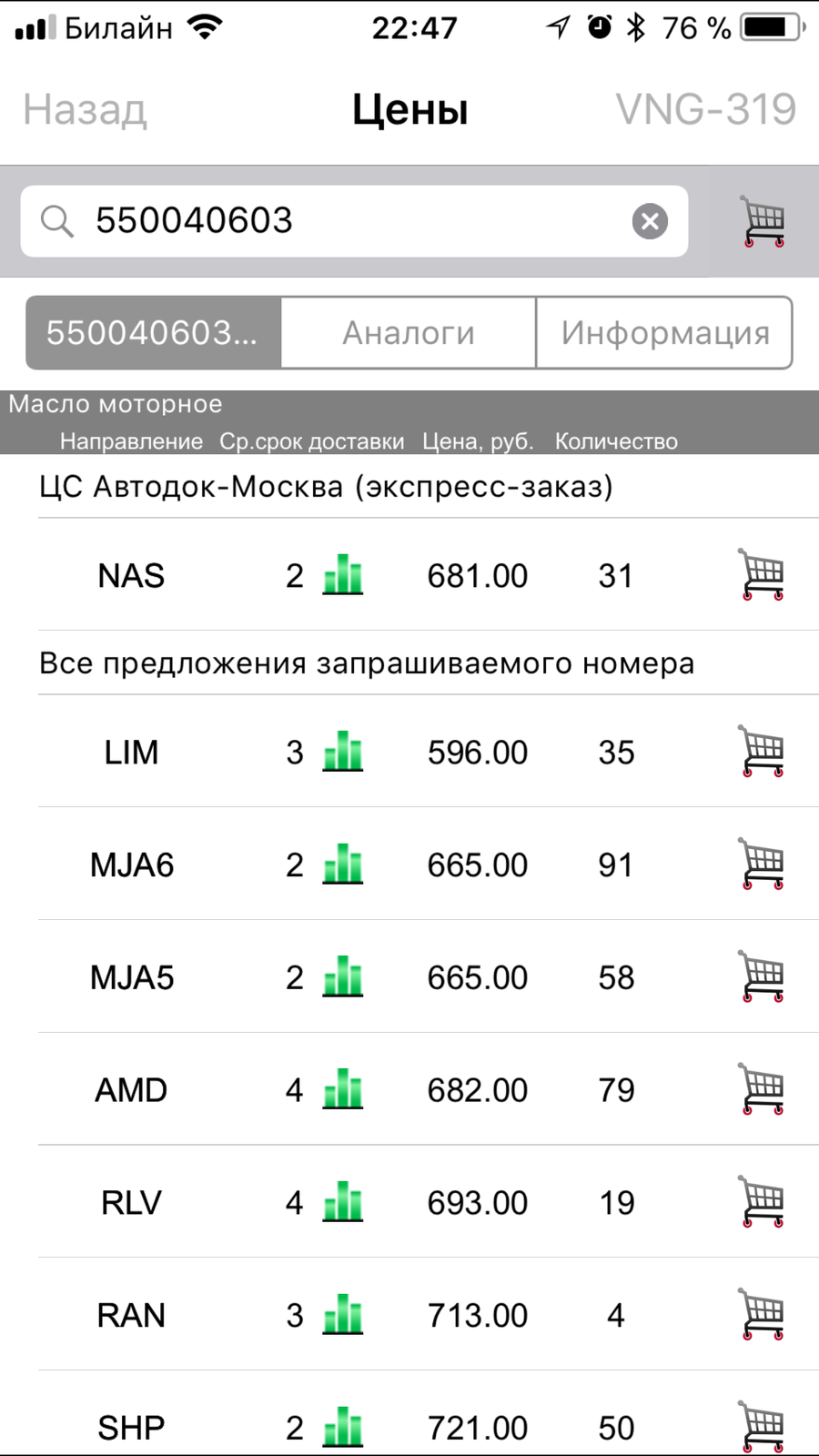
Task: Open the VNG-319 button in header
Action: click(706, 110)
